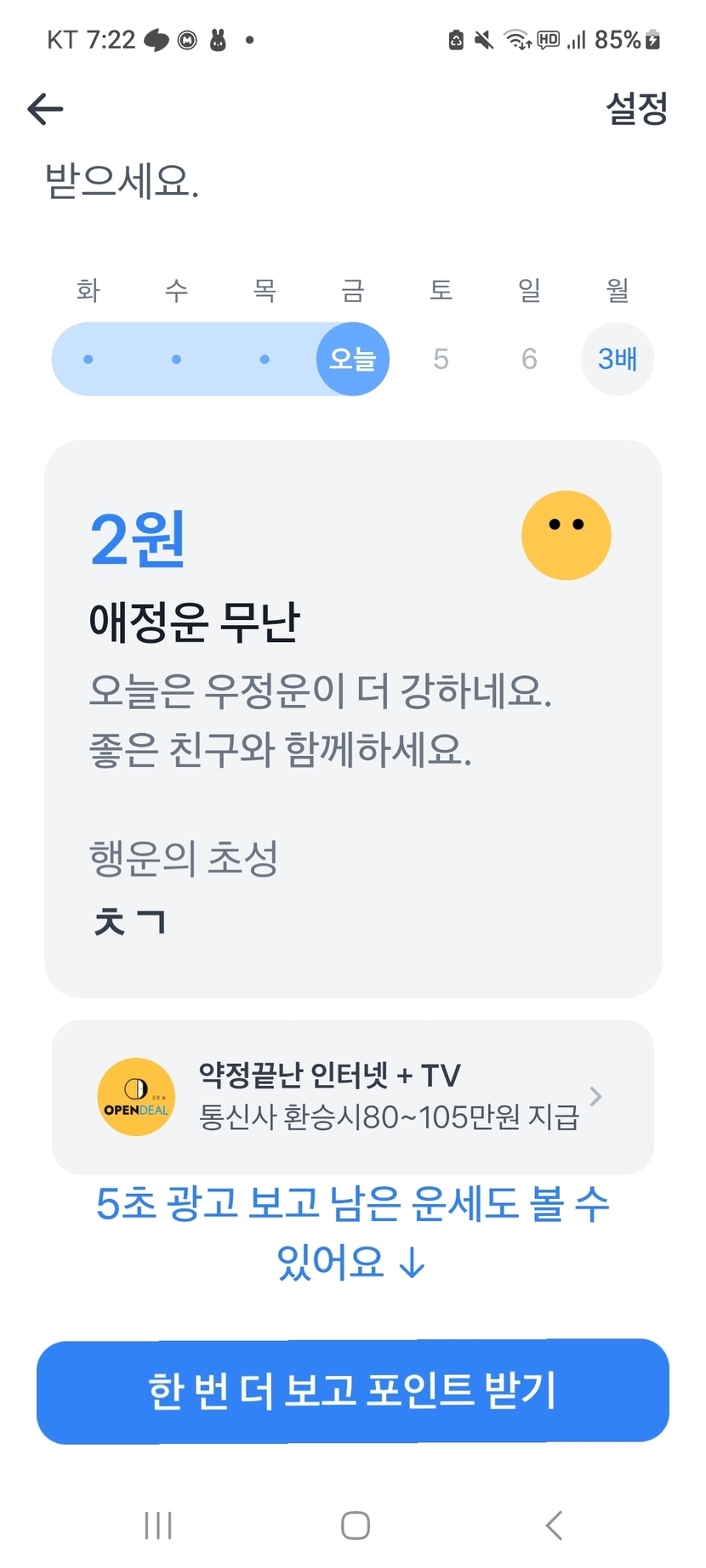
Task: Tap 5초 광고 보고 남은 운세 link
Action: (x=352, y=1233)
